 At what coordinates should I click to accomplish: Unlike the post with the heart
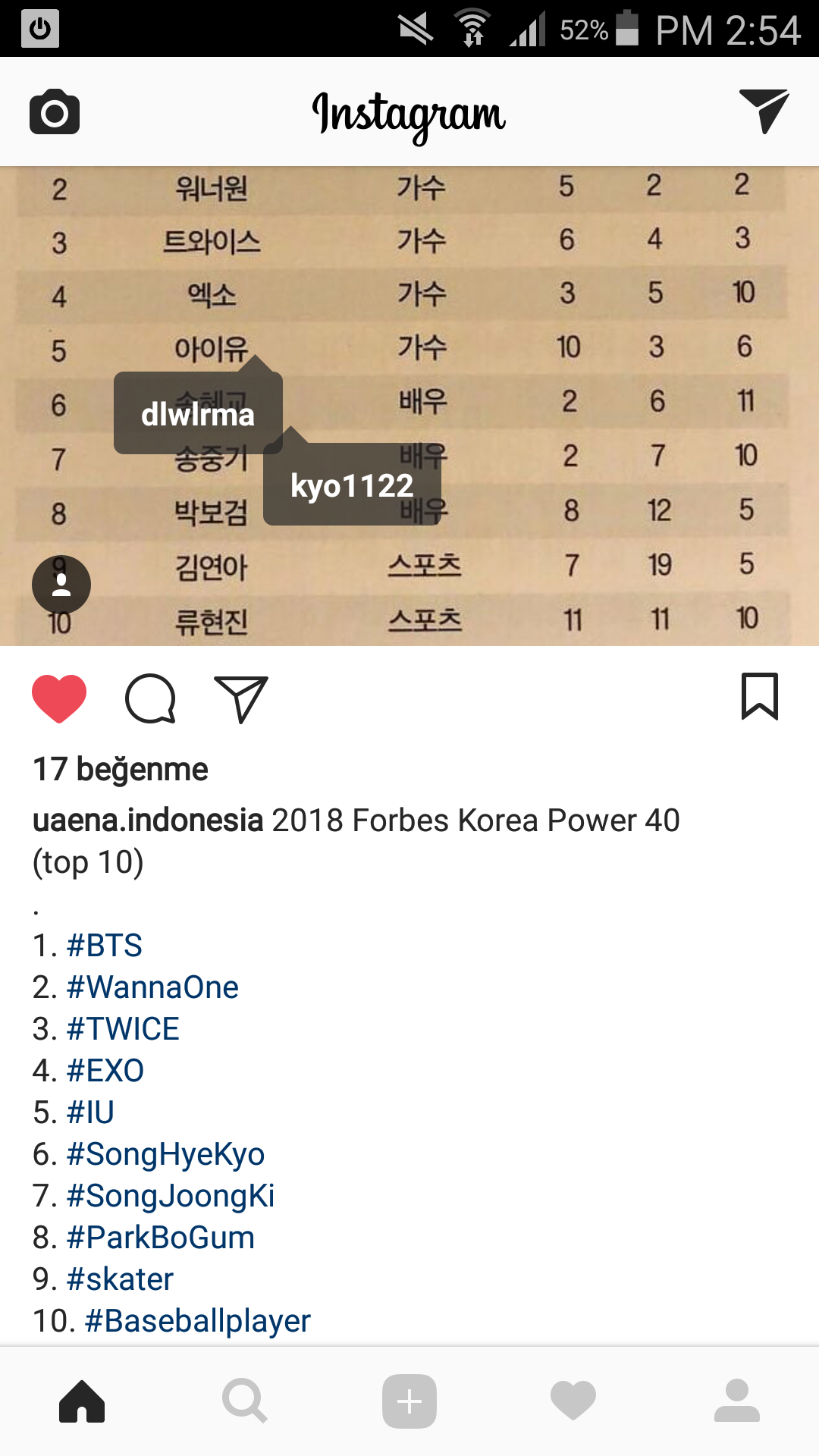coord(59,698)
